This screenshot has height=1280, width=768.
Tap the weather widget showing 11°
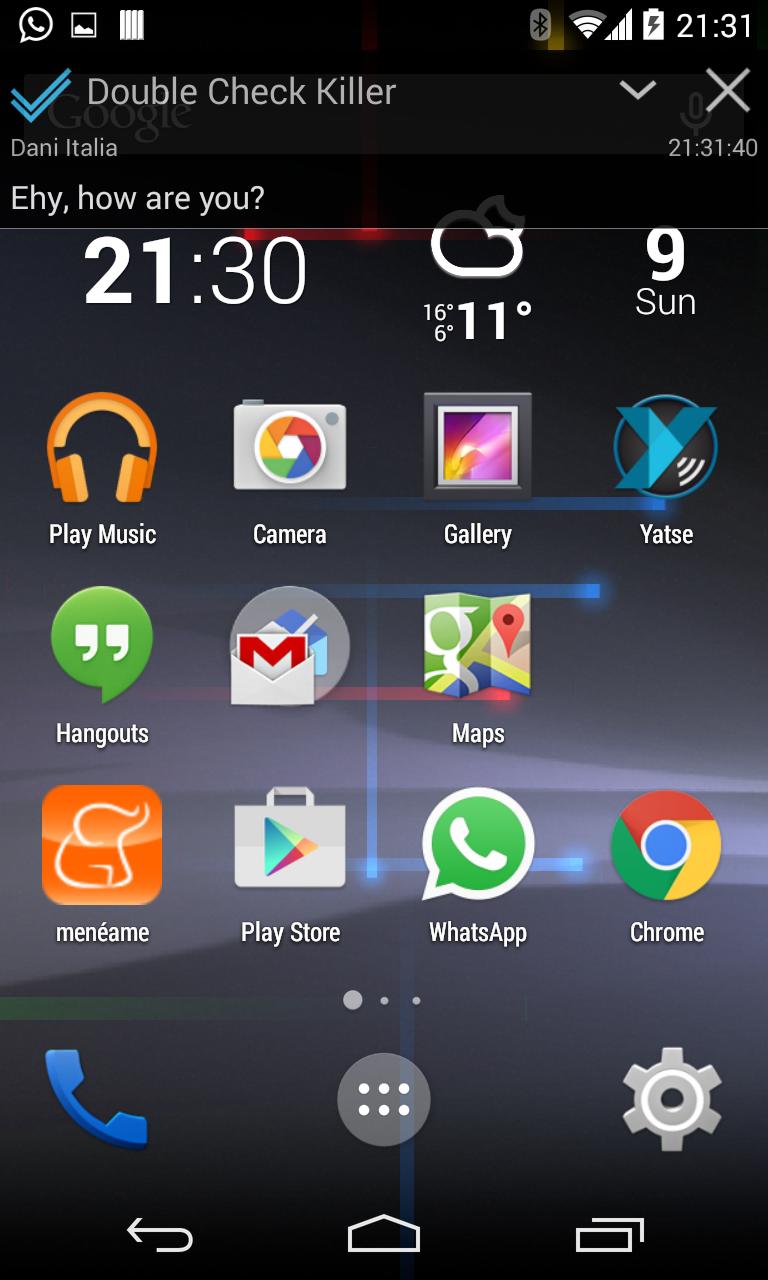pos(478,285)
